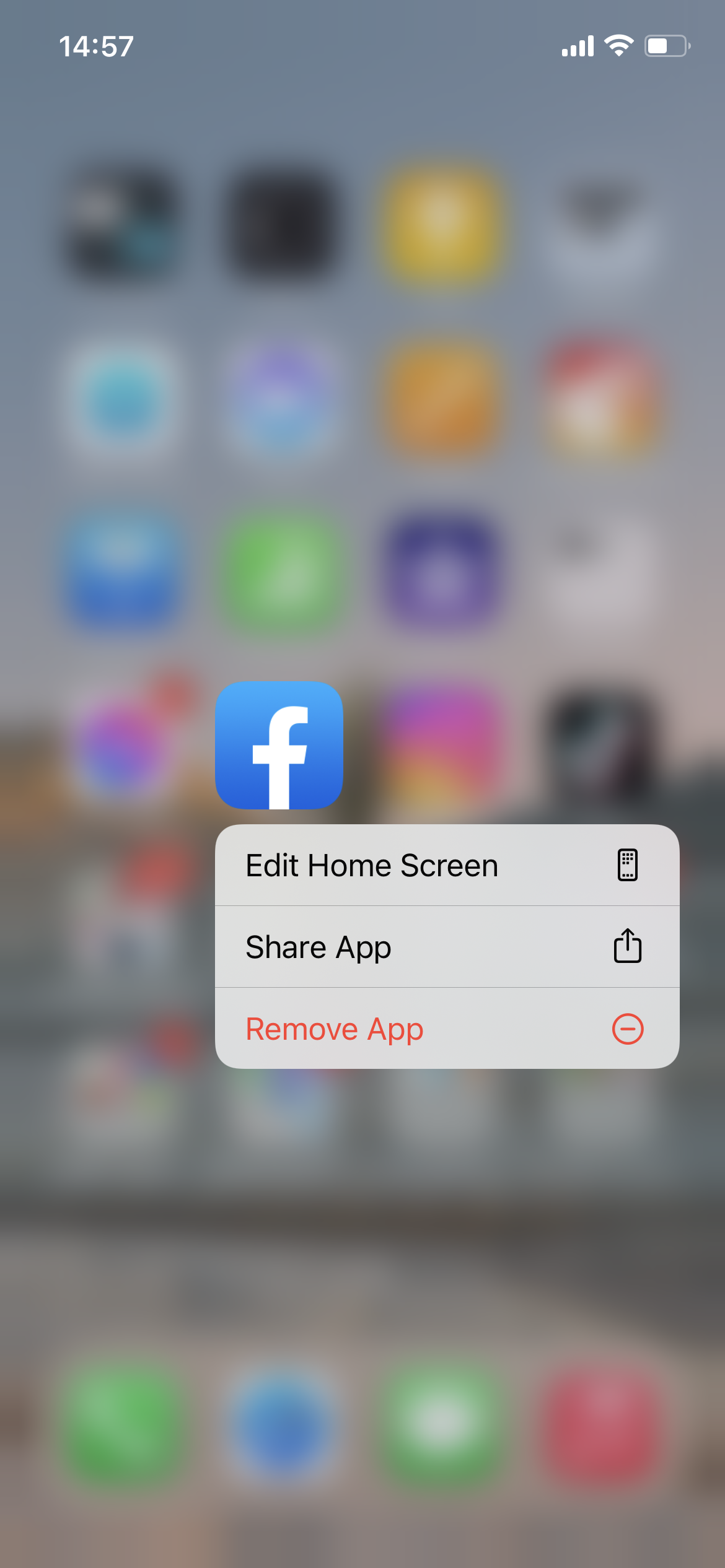Open the Facebook app icon

[x=279, y=745]
